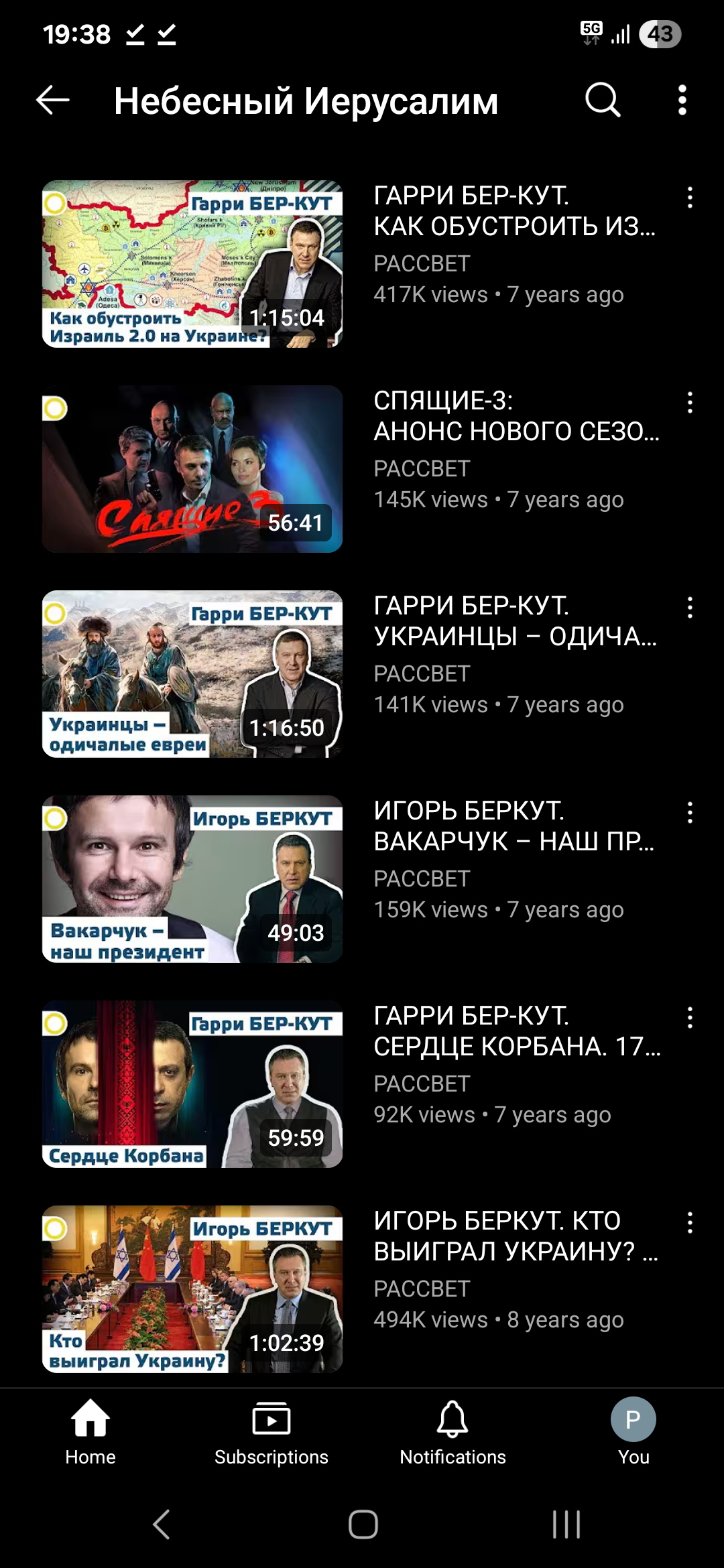Open options for the СПЯЩИЕ-3 video

click(690, 403)
